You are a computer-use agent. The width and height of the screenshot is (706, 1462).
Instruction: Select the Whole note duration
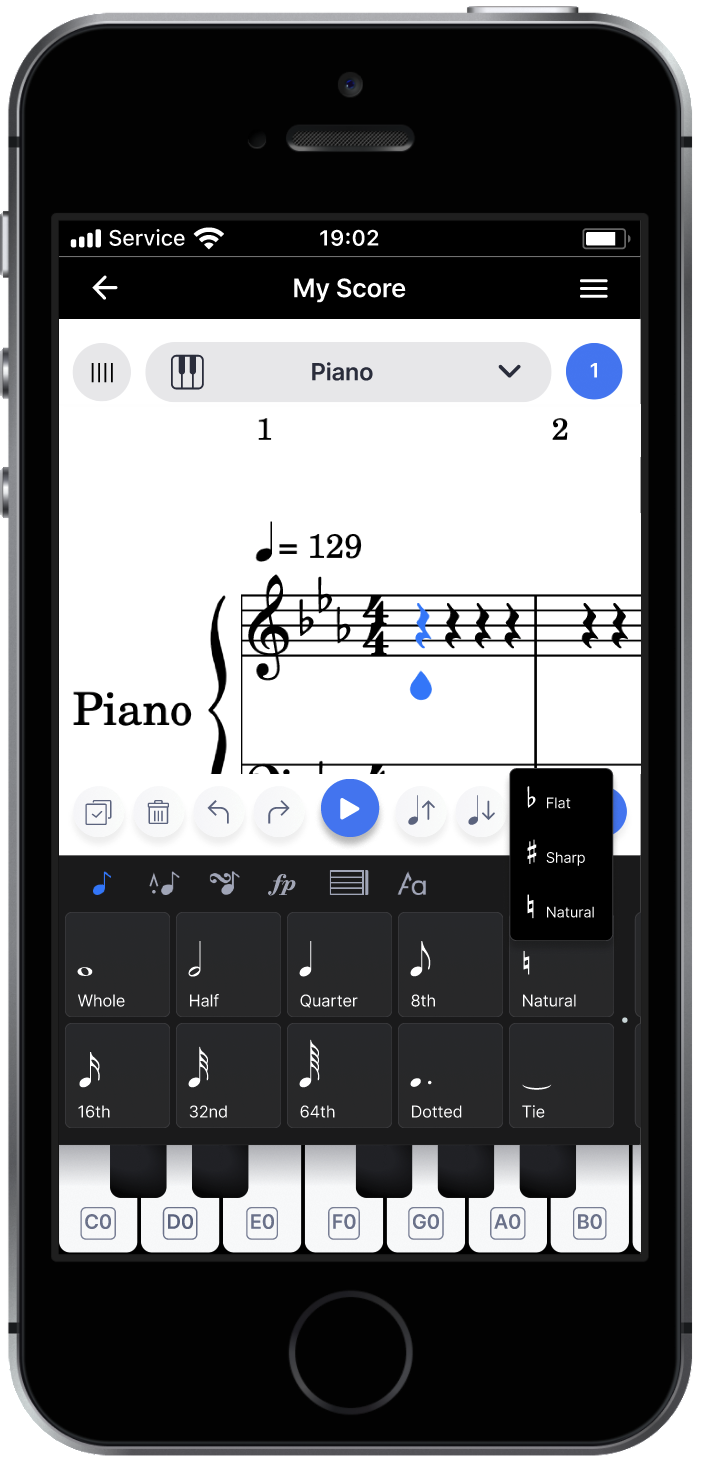pos(117,965)
